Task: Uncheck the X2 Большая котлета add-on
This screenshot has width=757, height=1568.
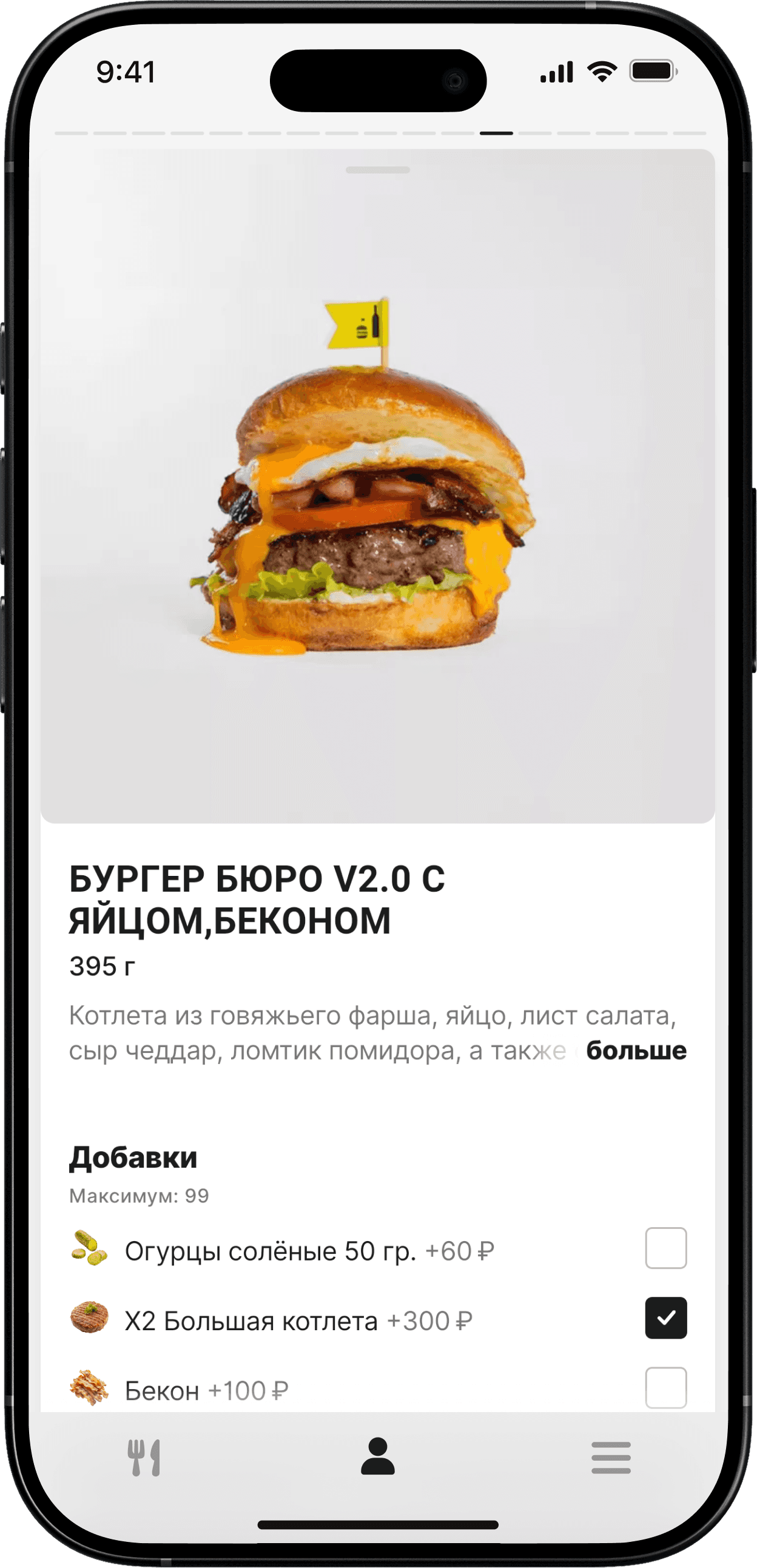Action: pos(666,1318)
